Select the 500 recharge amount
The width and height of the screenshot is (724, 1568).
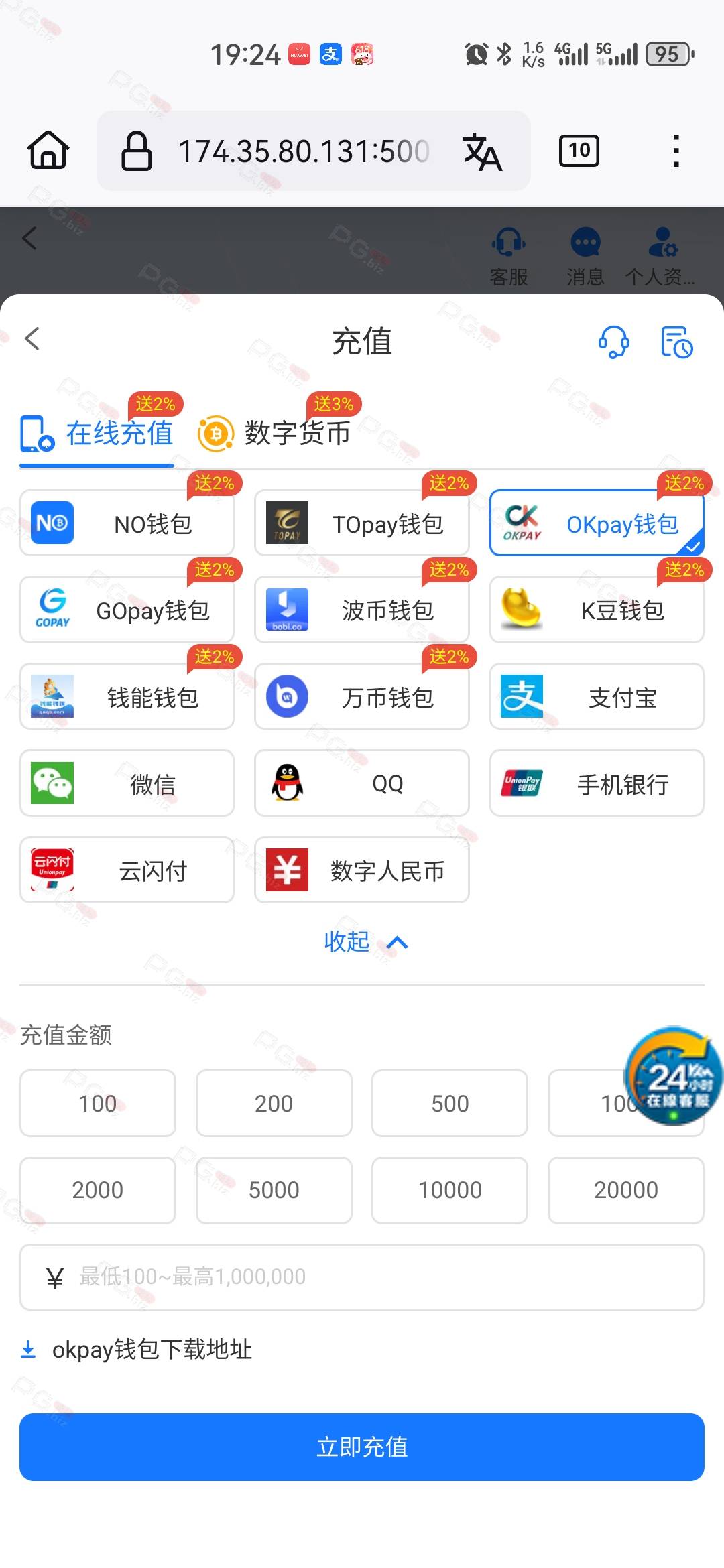pyautogui.click(x=450, y=1104)
